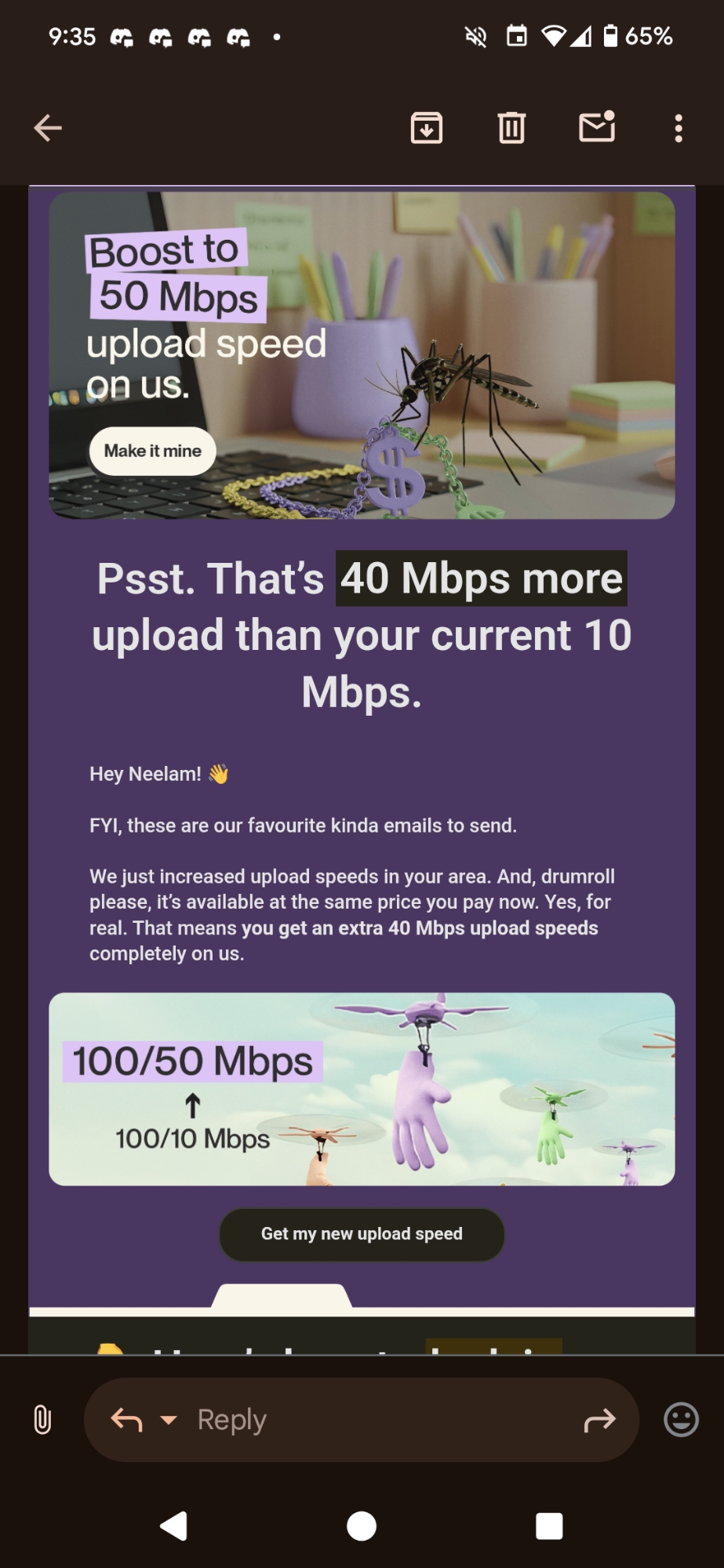Forward this email
724x1568 pixels.
tap(599, 1420)
